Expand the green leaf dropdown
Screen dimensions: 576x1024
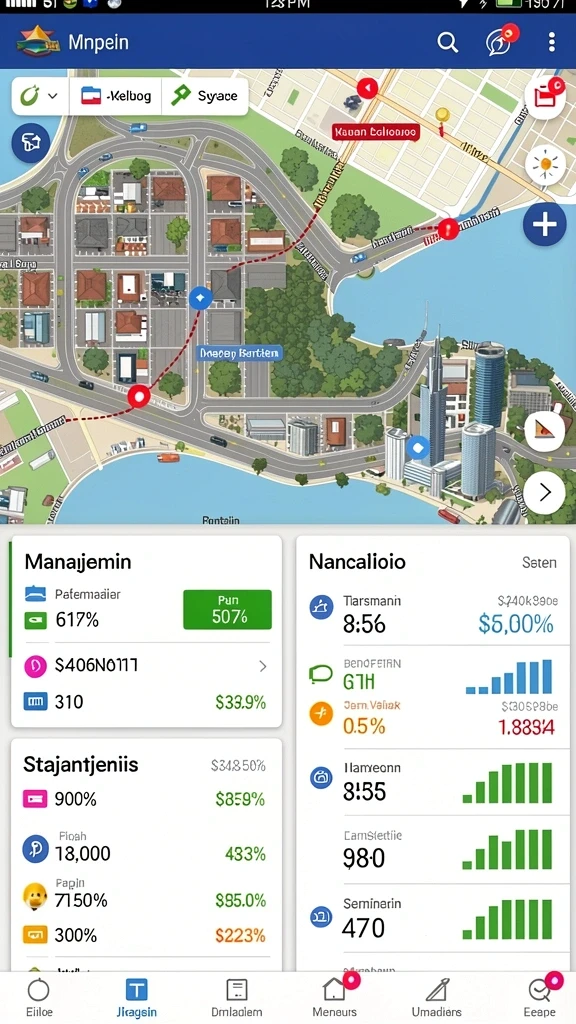pos(38,96)
